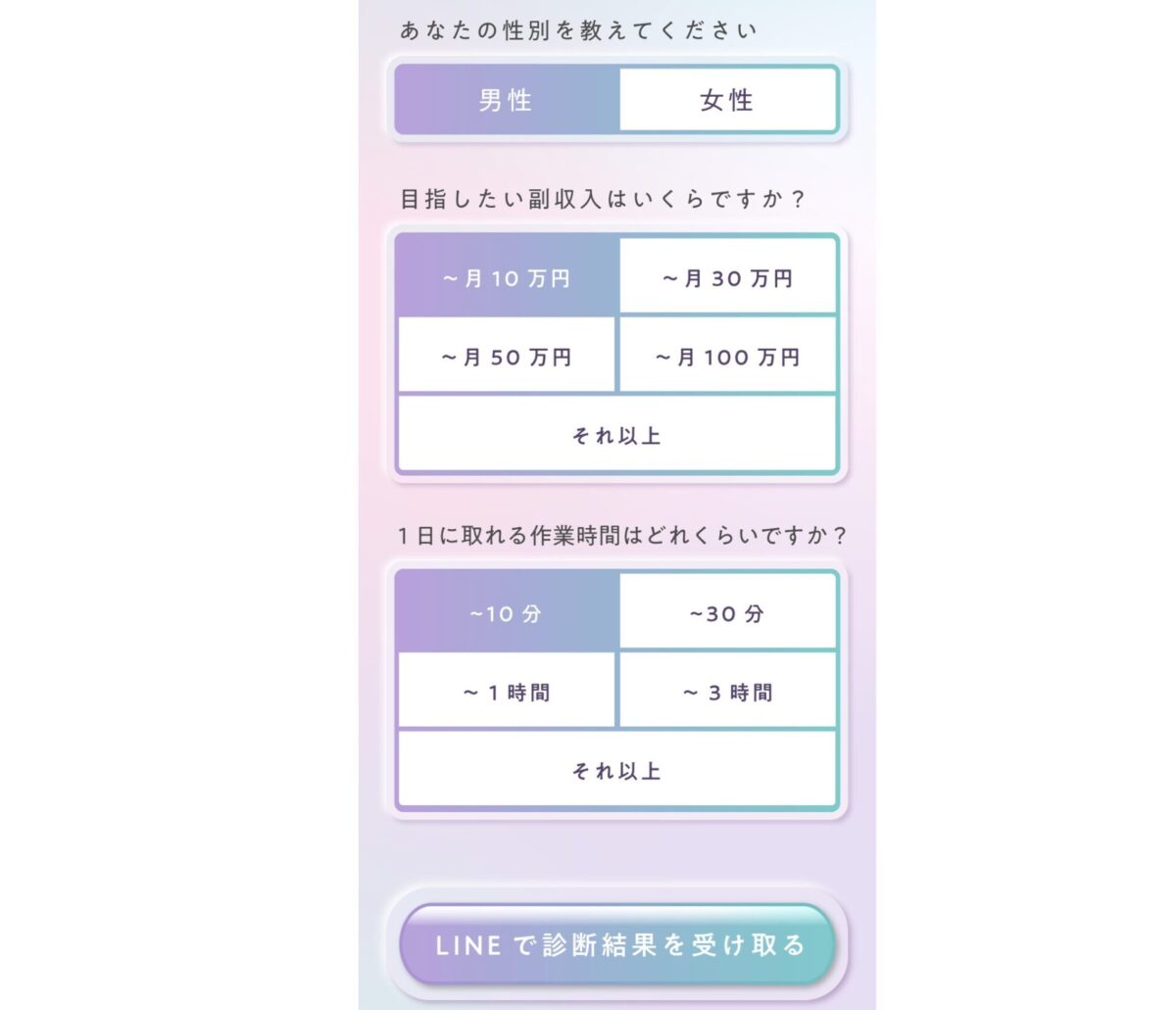Select 〜3時間 of daily work time
Screen dimensions: 1176x1010
click(727, 692)
